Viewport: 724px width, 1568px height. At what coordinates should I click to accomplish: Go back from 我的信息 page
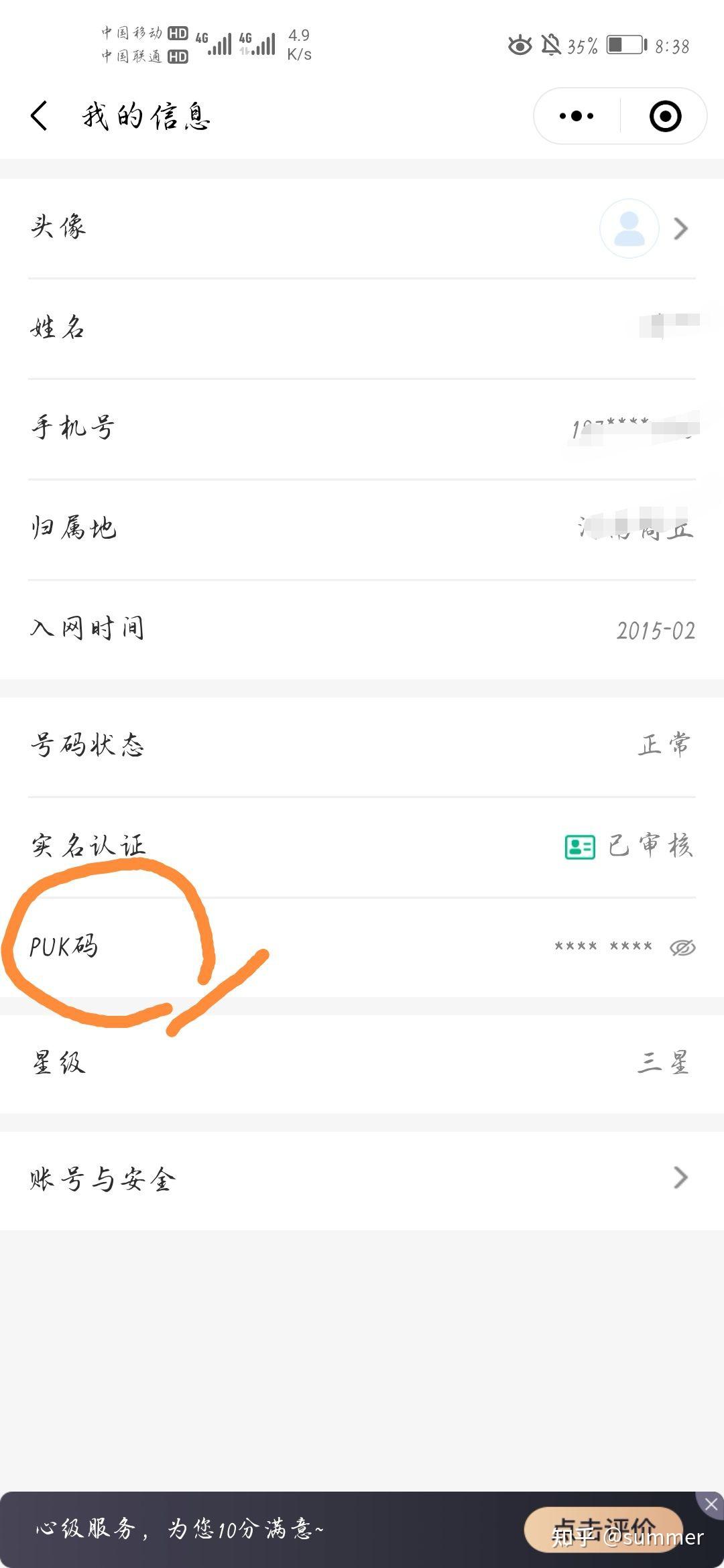[x=40, y=116]
